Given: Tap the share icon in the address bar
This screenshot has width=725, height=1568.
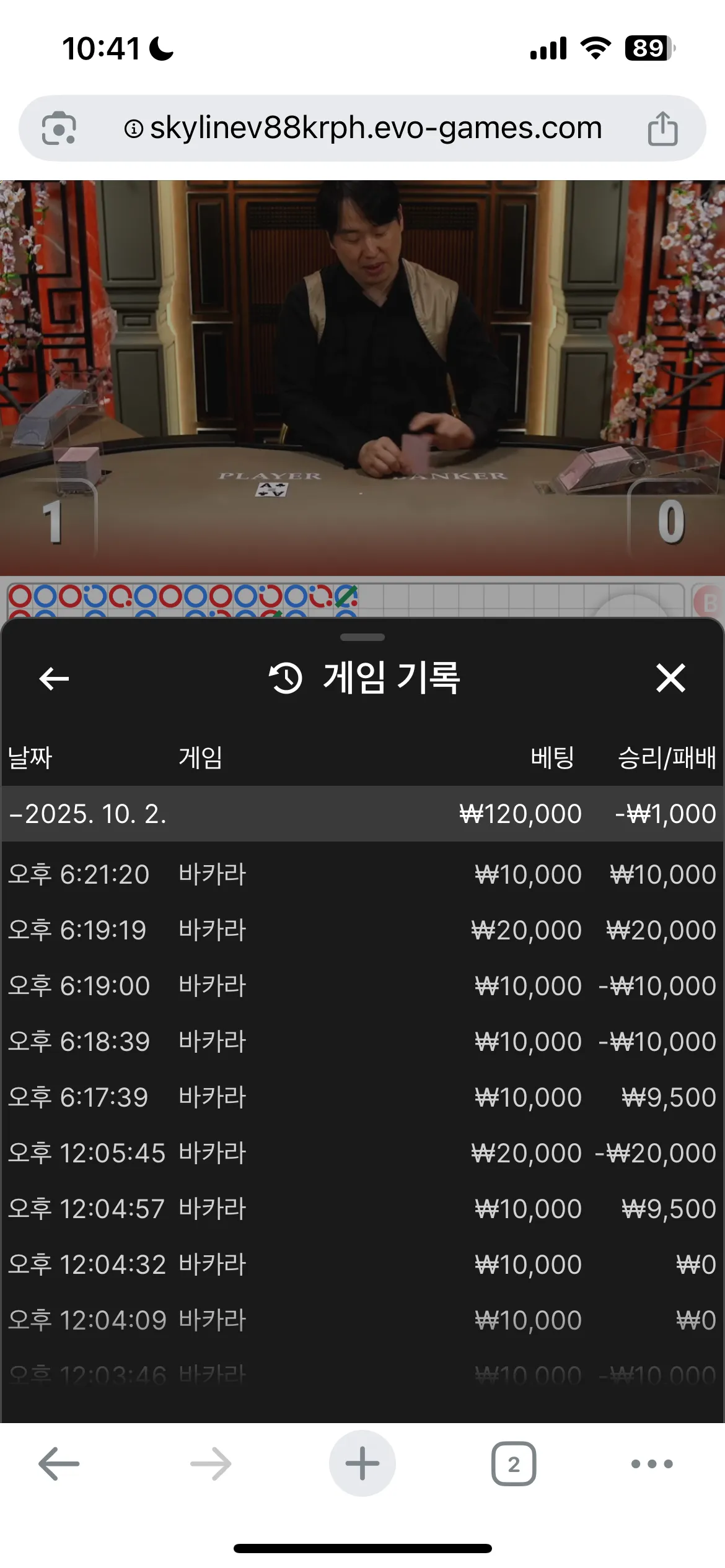Looking at the screenshot, I should tap(662, 128).
